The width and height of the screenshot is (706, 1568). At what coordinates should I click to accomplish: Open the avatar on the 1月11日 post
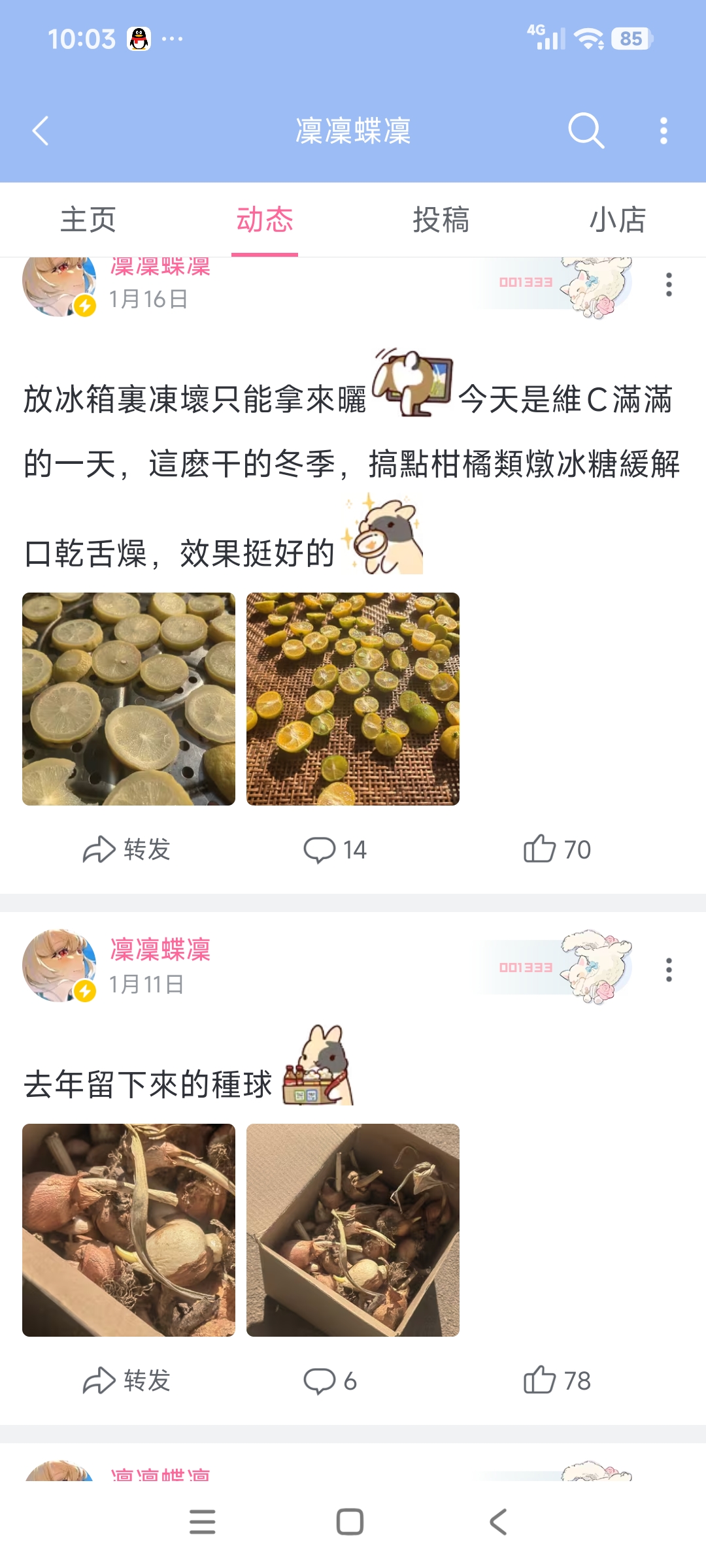[59, 966]
